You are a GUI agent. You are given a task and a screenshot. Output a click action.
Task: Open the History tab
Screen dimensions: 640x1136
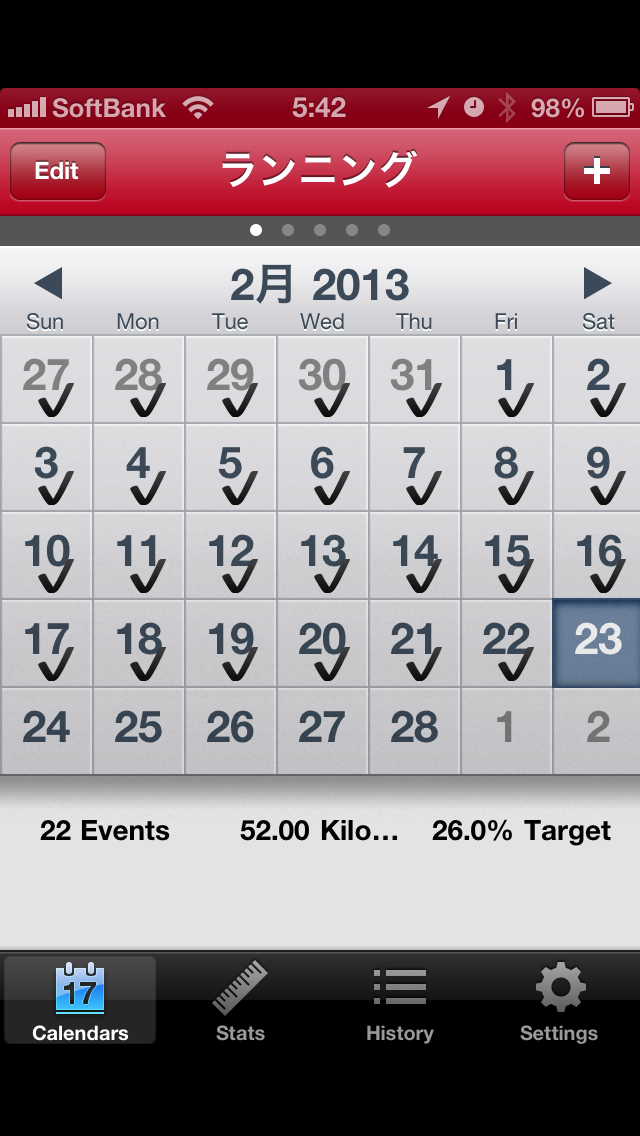pyautogui.click(x=399, y=1001)
